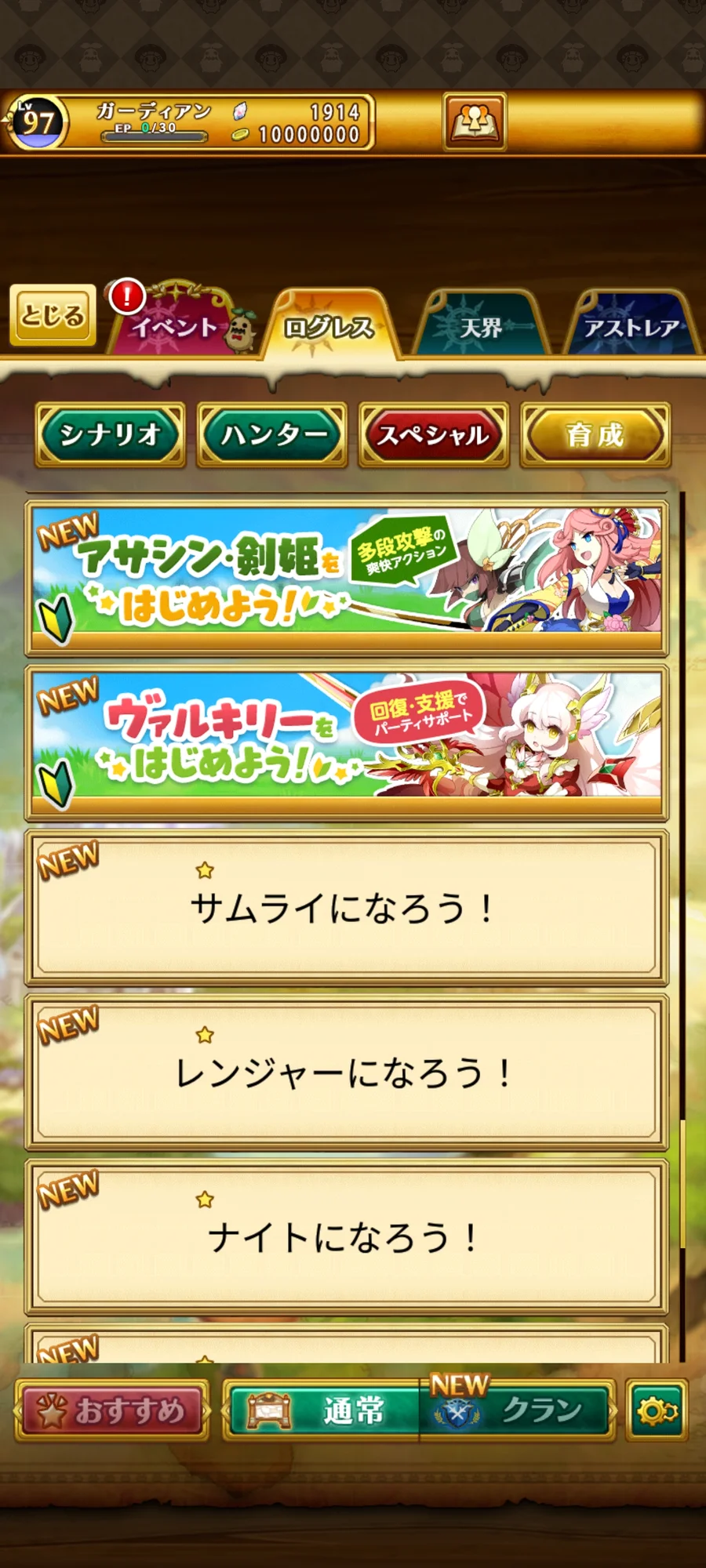
Task: Switch to クラン quest mode
Action: (518, 1410)
